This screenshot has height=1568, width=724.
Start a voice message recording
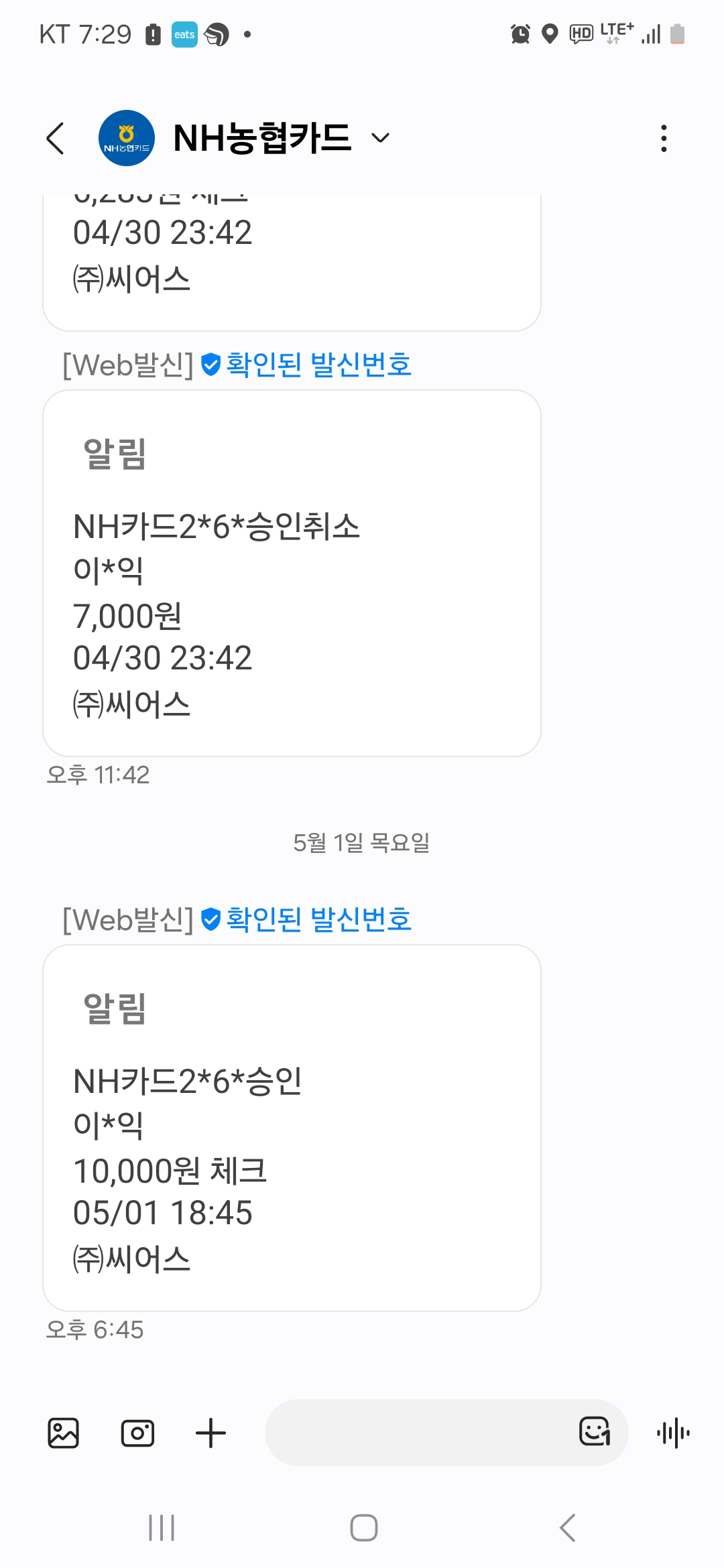(673, 1433)
